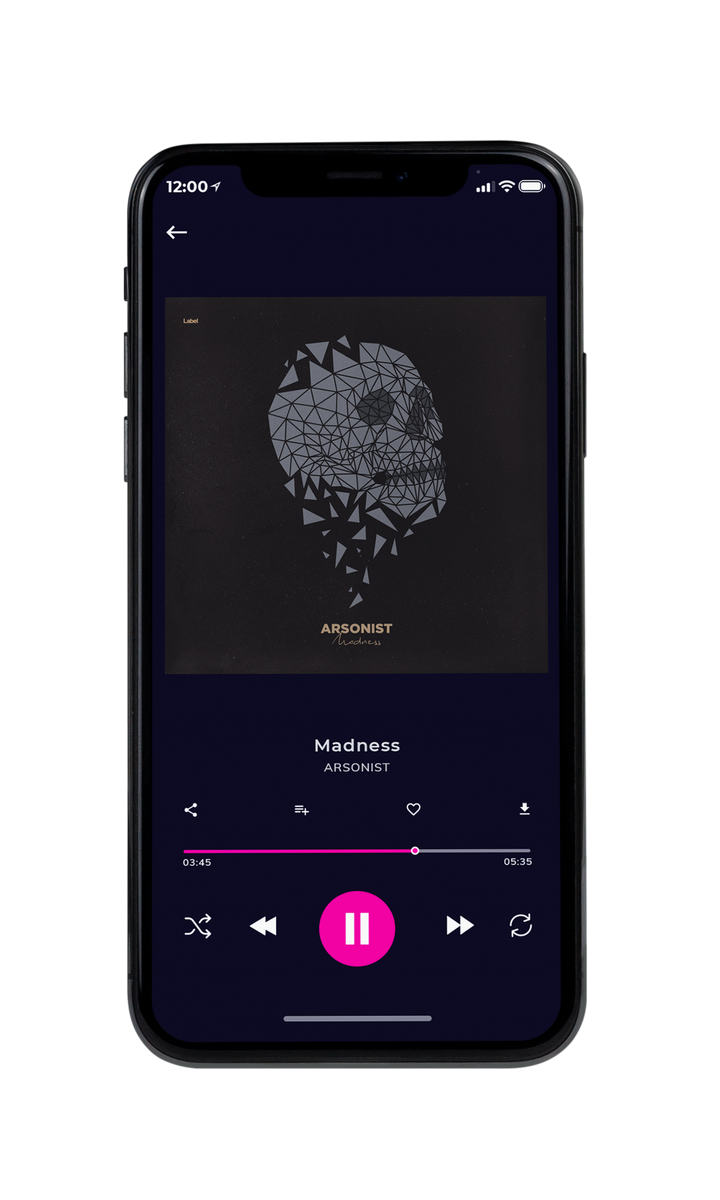Open the Arsonist Madness album artwork
Screen dimensions: 720x1200
coord(356,485)
